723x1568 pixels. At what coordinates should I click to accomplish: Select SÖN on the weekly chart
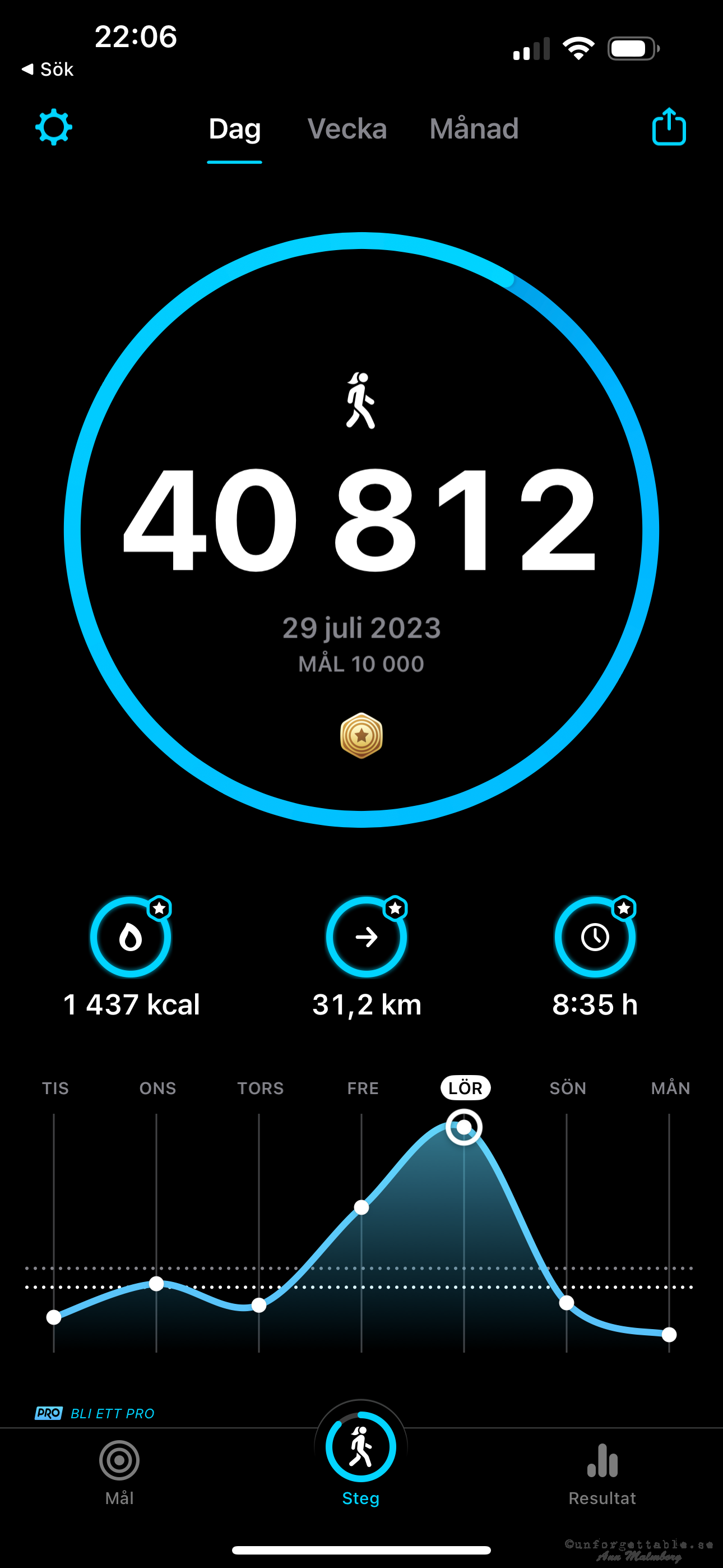click(x=568, y=1088)
